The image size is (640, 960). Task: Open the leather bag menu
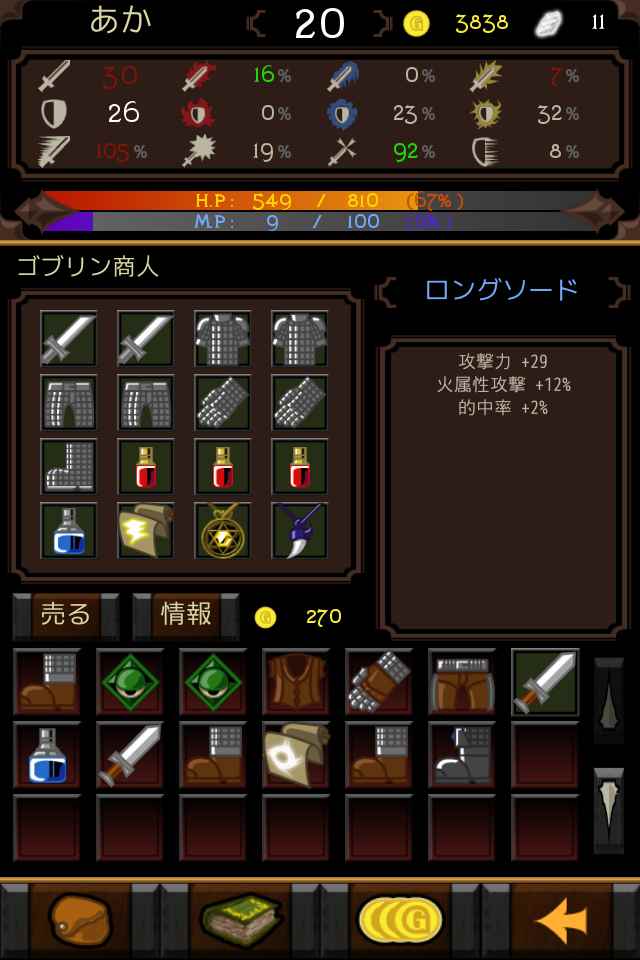[80, 920]
